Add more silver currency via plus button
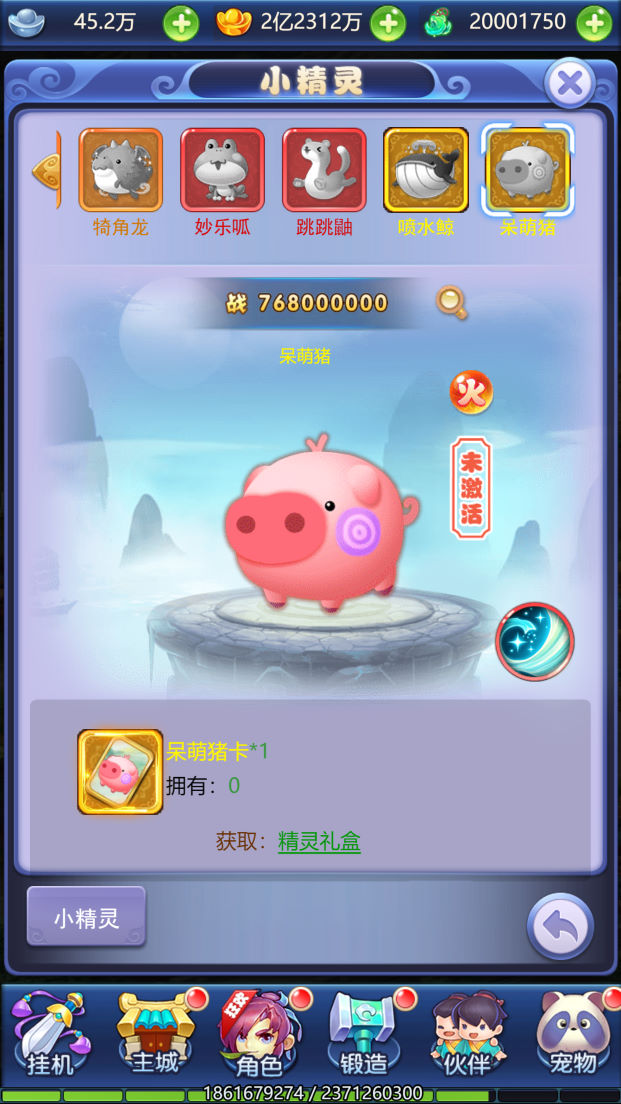 [x=181, y=22]
